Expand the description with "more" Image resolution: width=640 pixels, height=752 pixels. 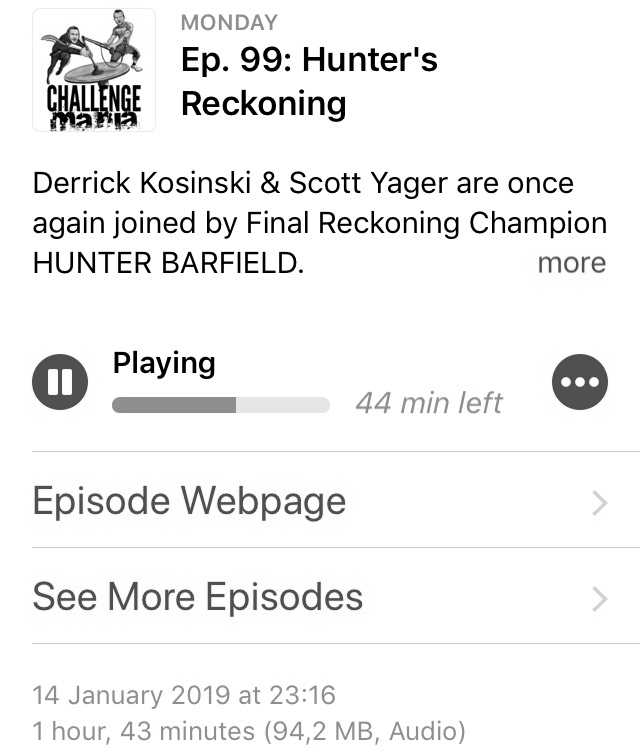coord(571,263)
